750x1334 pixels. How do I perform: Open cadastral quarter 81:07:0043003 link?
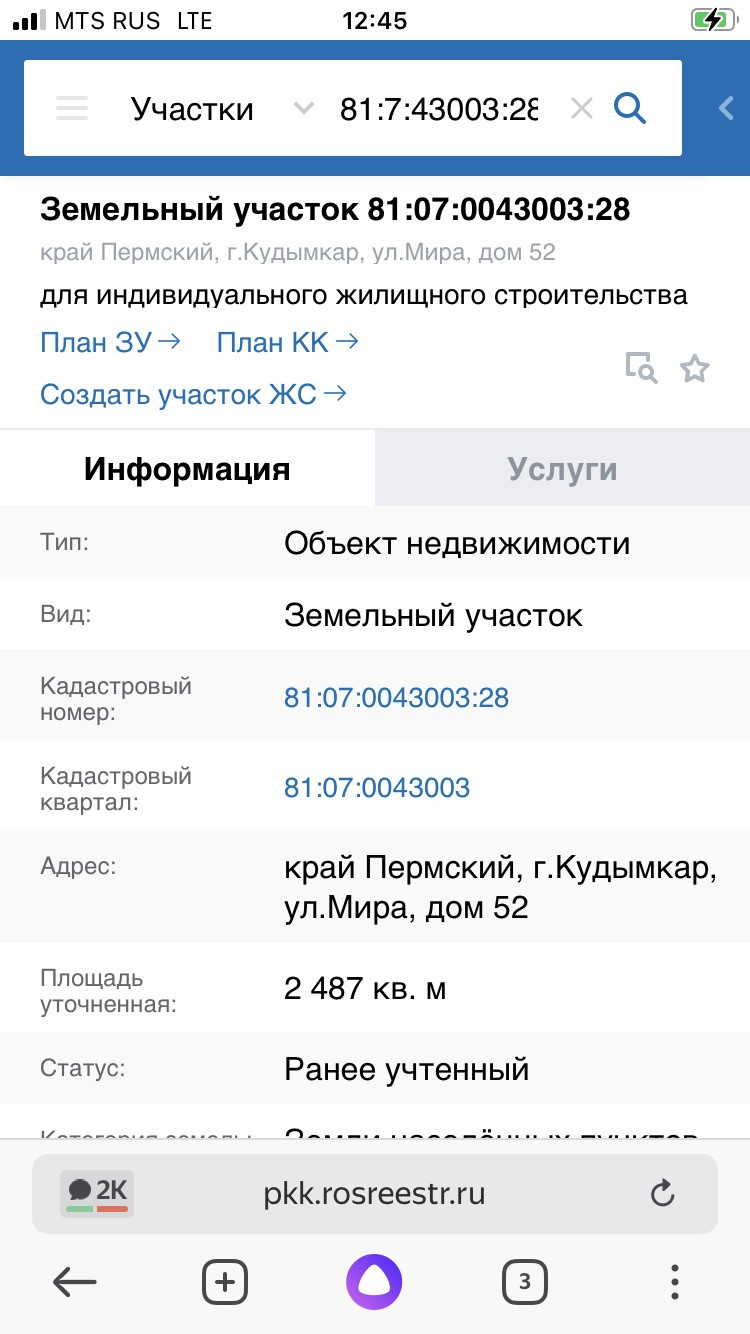point(377,787)
